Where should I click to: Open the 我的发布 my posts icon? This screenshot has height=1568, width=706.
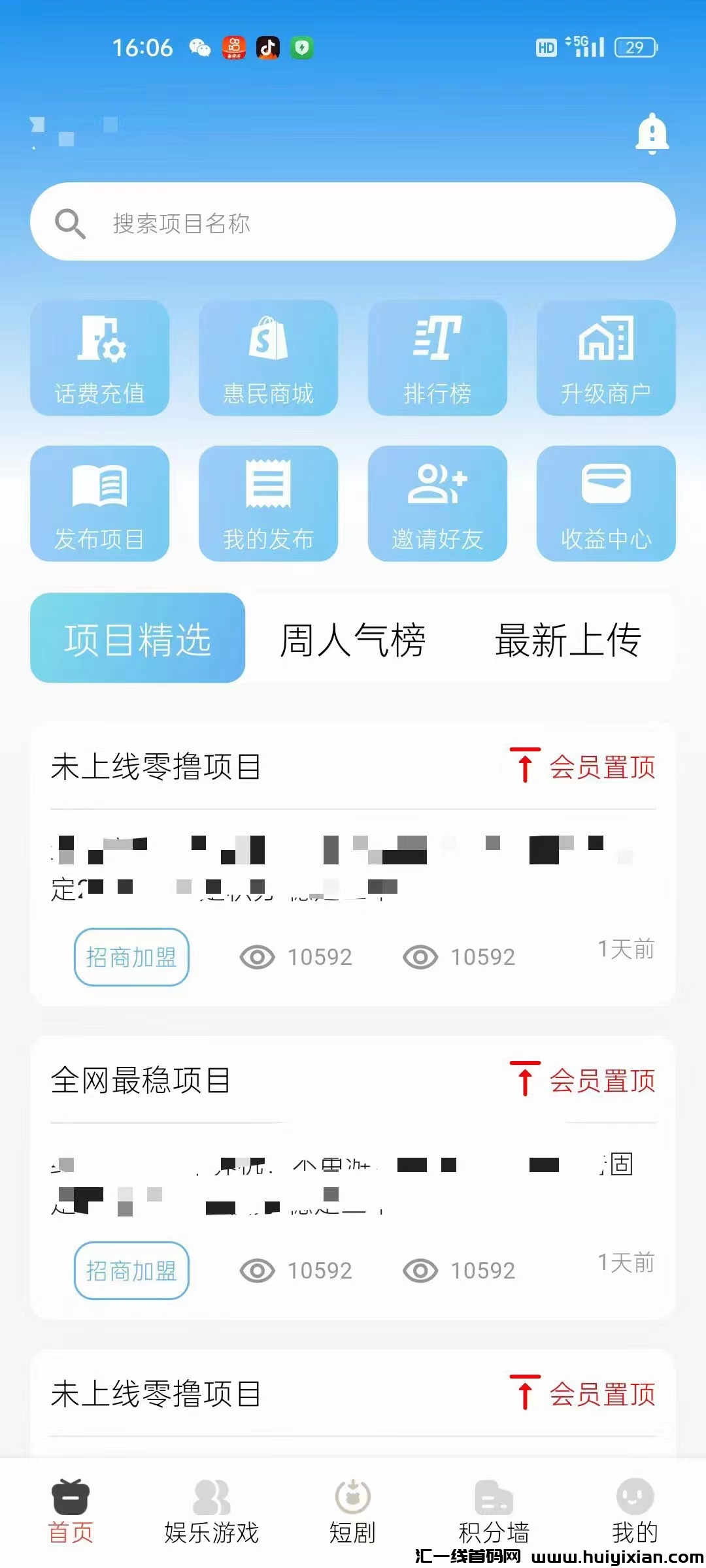tap(268, 503)
